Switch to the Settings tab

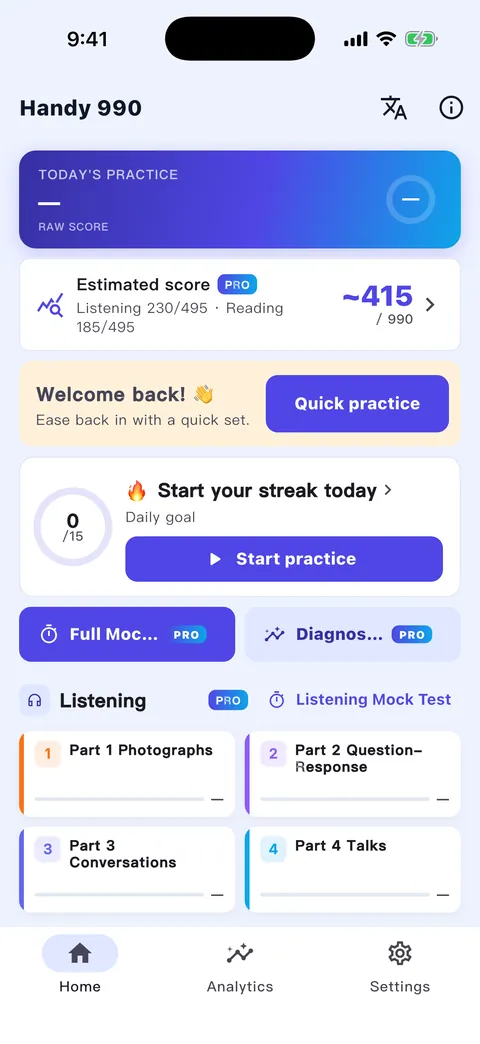[x=399, y=967]
